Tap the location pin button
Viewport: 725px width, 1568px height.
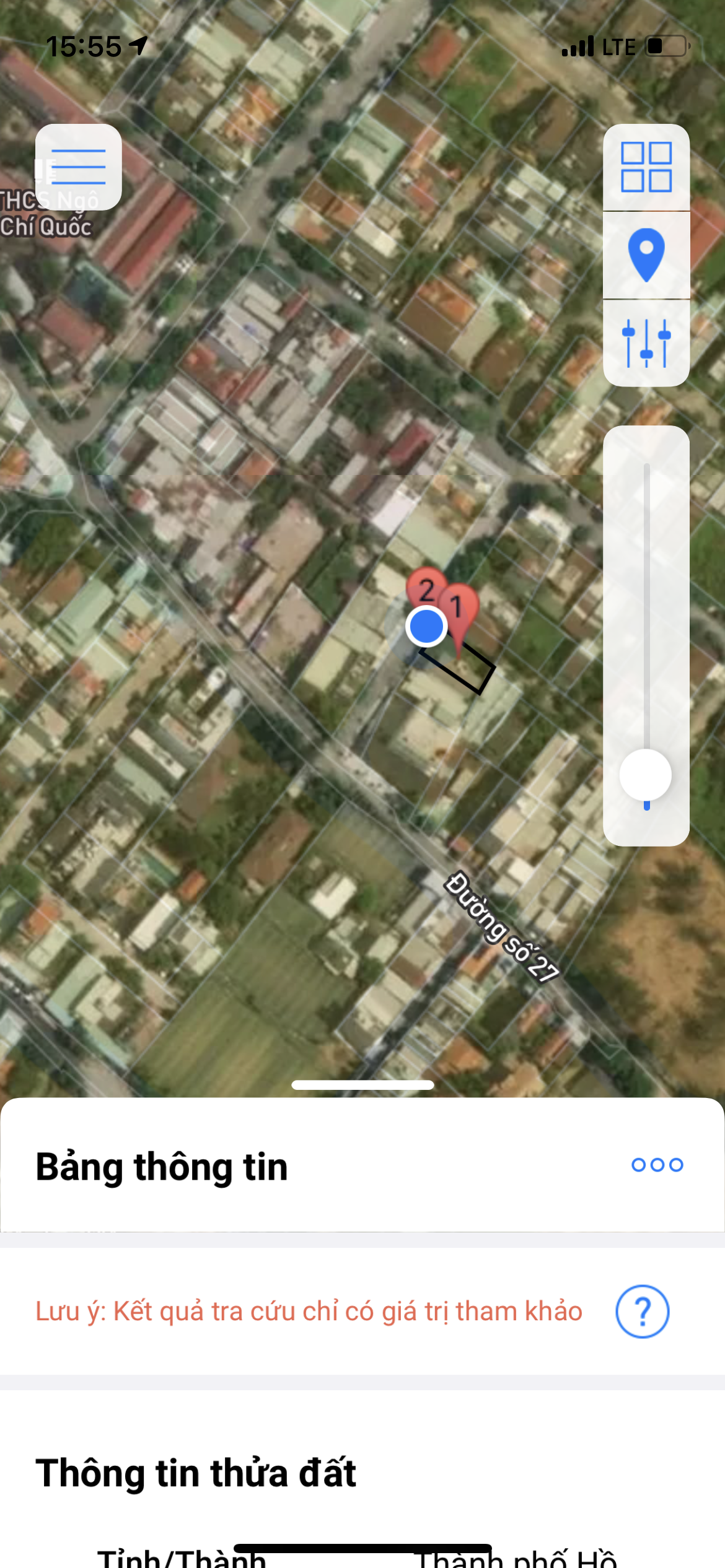(646, 255)
